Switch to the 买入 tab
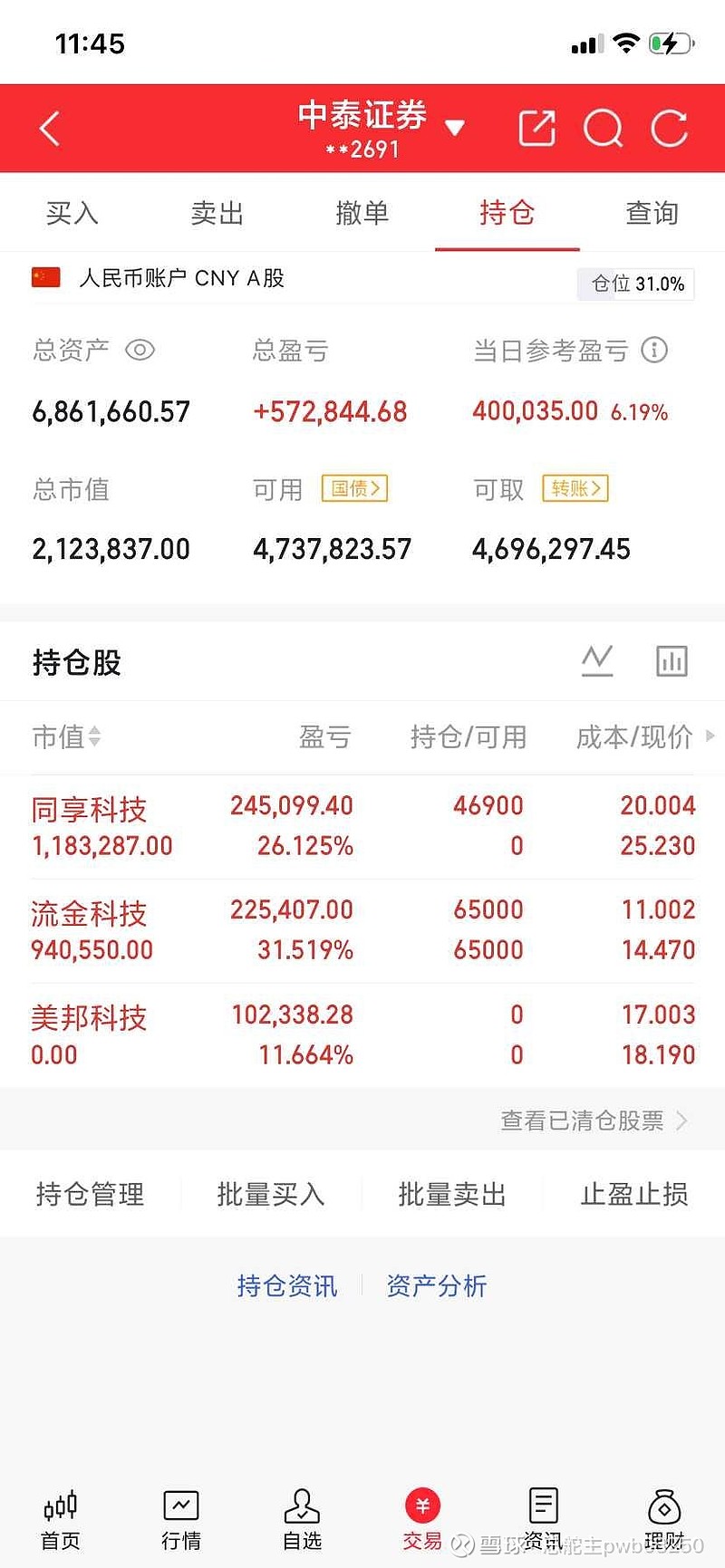This screenshot has width=725, height=1568. (x=72, y=213)
